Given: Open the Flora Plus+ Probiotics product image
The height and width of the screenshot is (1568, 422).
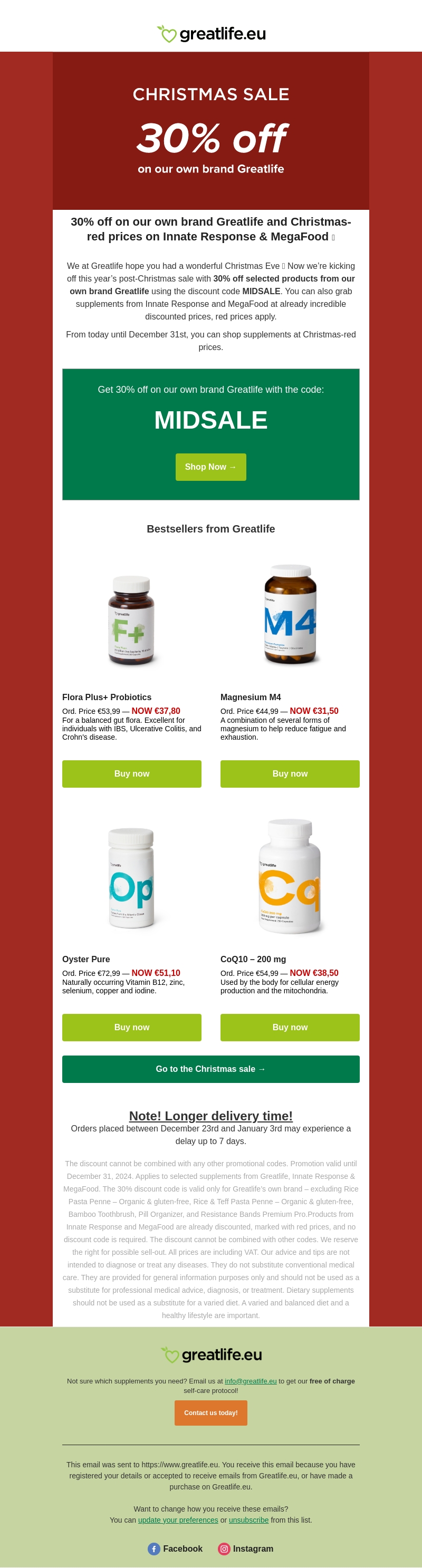Looking at the screenshot, I should (x=131, y=620).
